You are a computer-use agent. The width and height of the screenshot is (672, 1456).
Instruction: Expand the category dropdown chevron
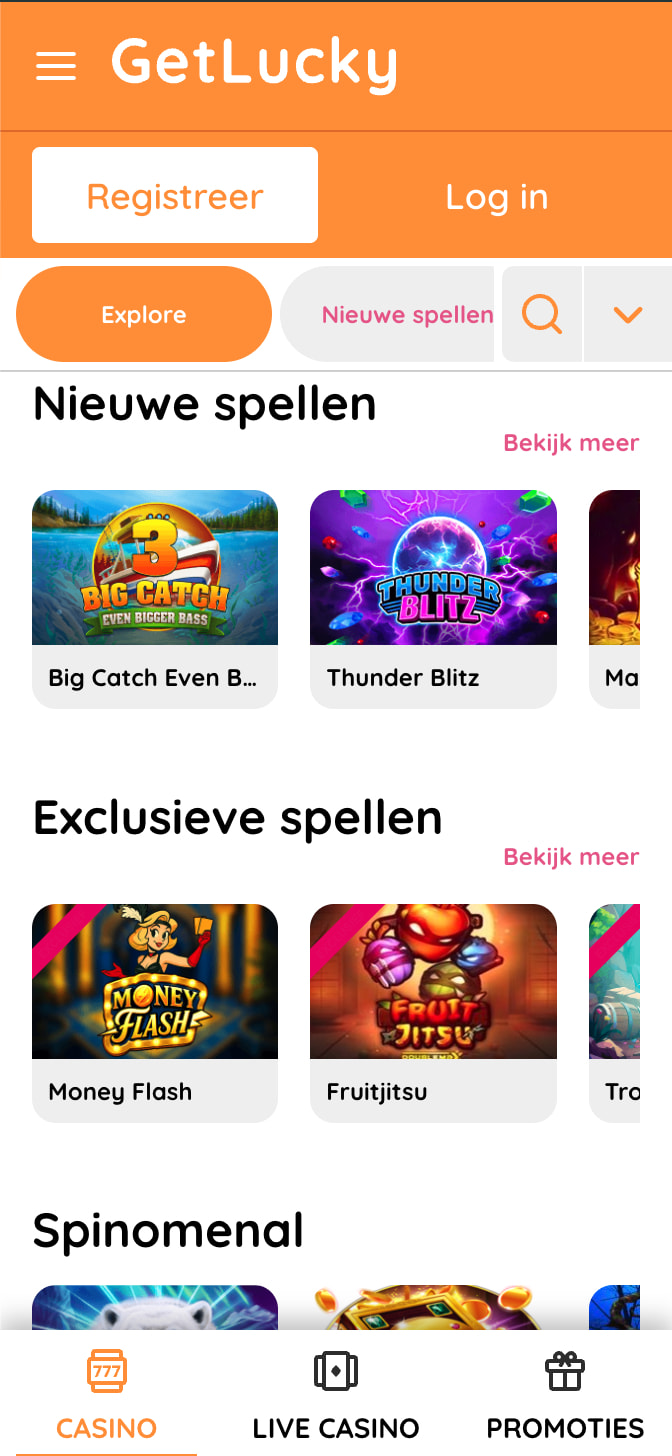[x=628, y=315]
